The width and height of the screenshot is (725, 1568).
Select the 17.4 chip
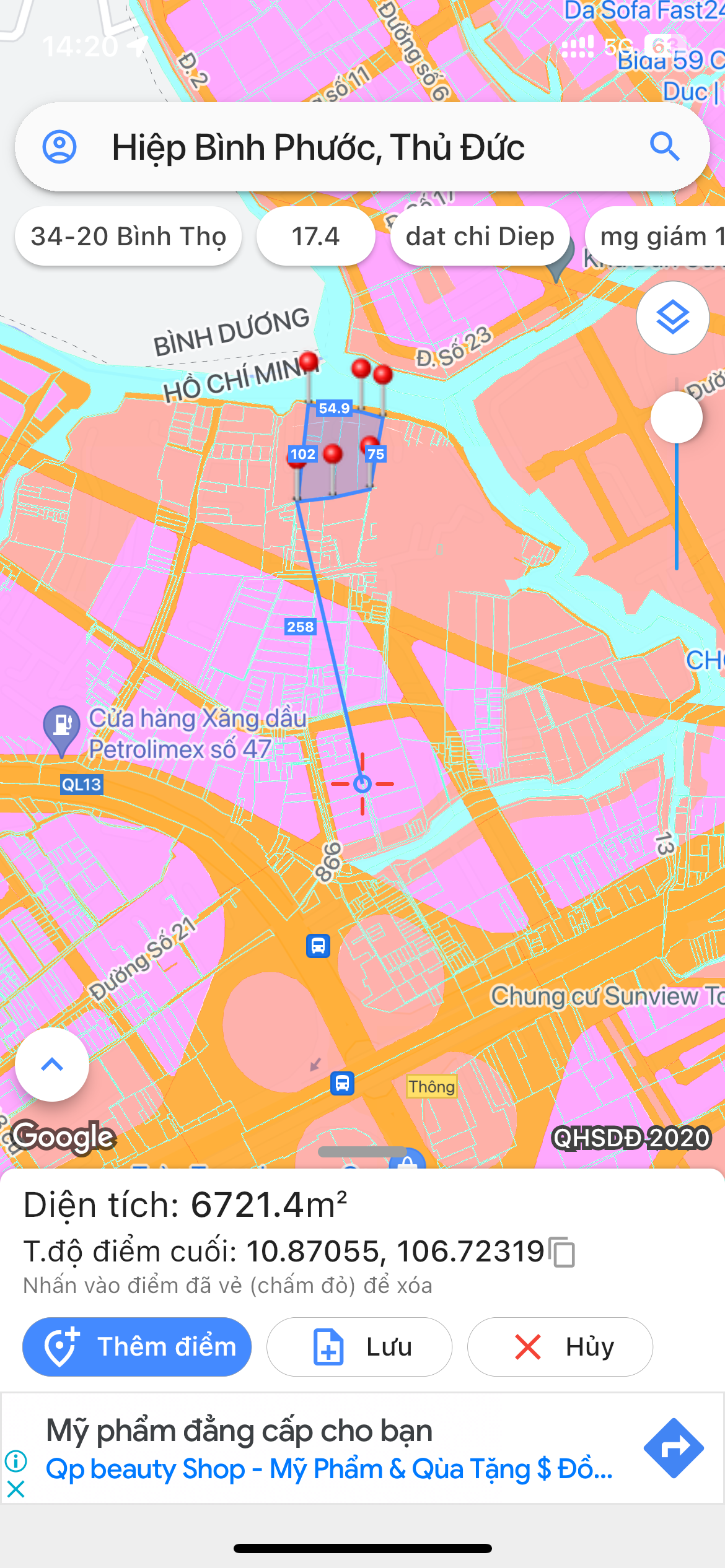316,236
